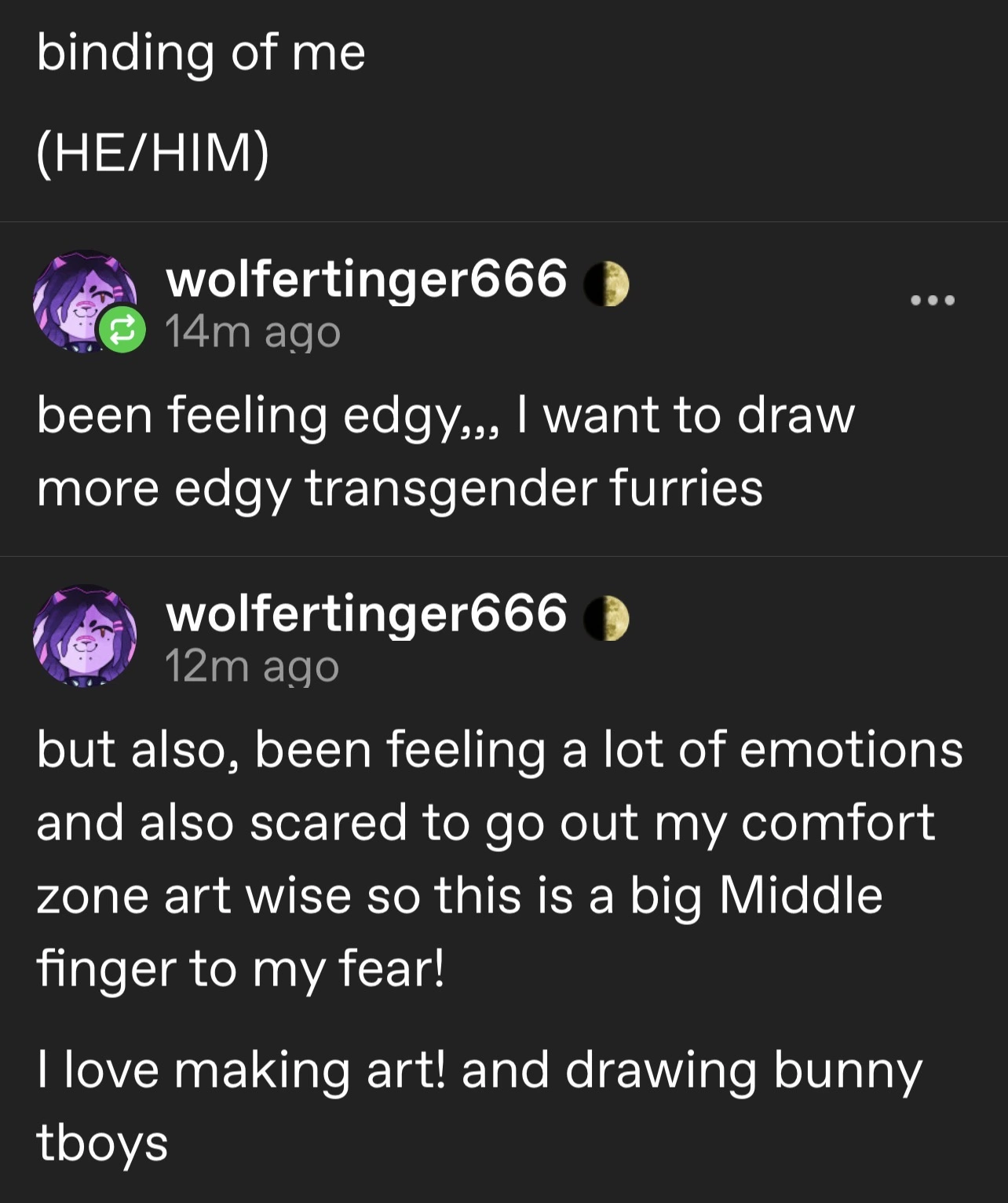Screen dimensions: 1008x1203
Task: Open the three-dot post options menu
Action: [x=932, y=300]
